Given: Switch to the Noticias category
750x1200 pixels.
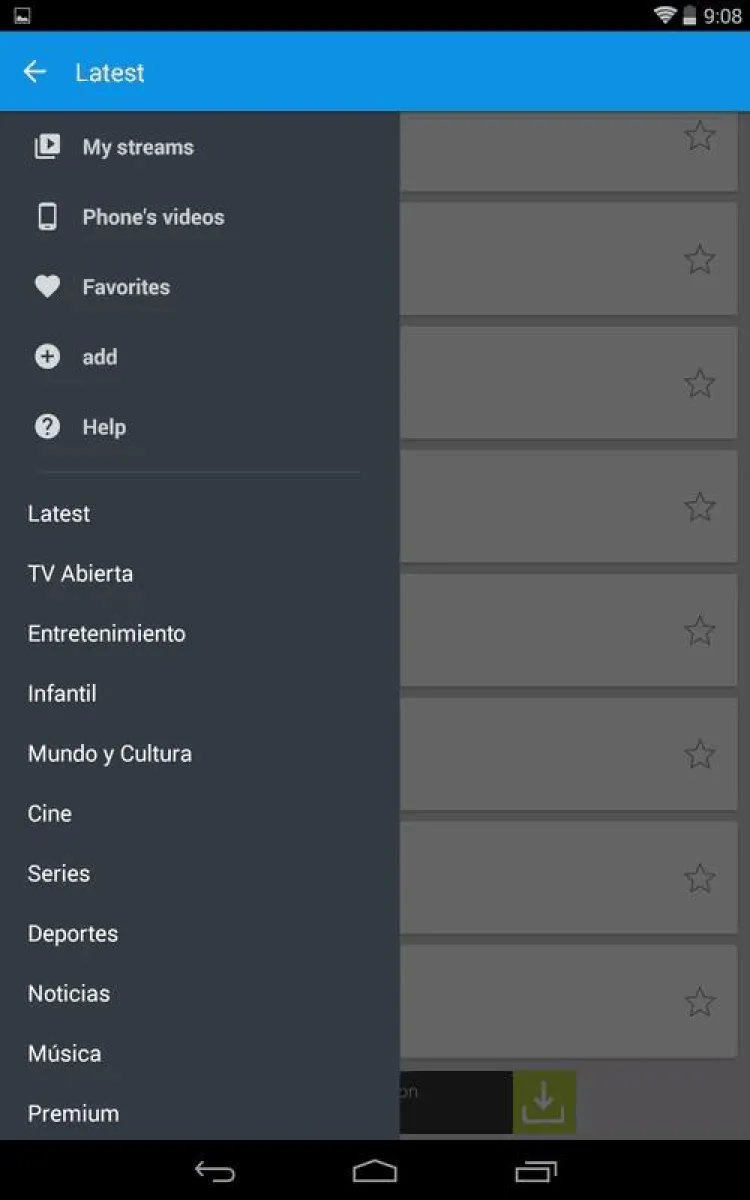Looking at the screenshot, I should pyautogui.click(x=69, y=993).
